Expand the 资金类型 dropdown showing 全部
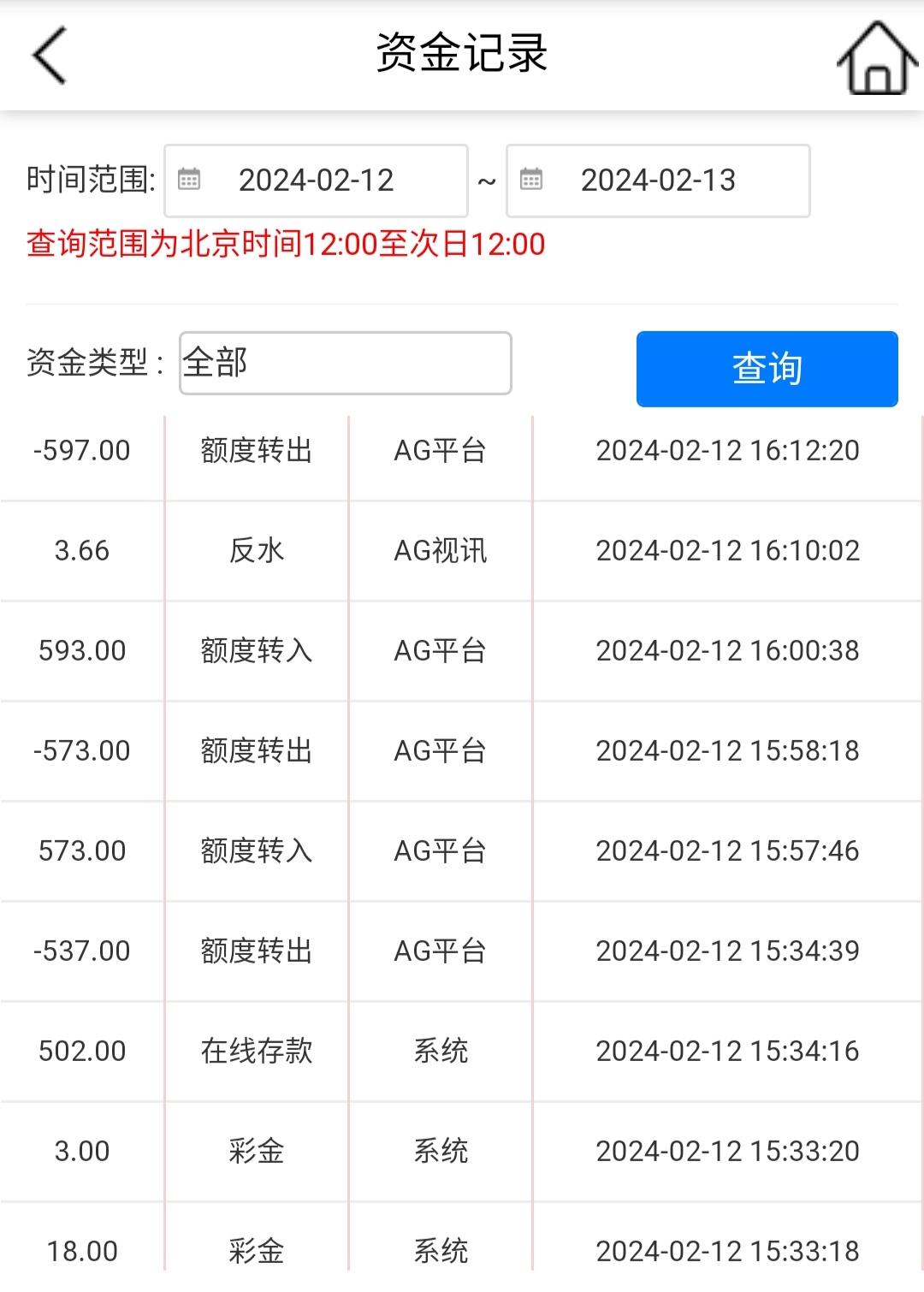The width and height of the screenshot is (924, 1292). click(x=346, y=363)
